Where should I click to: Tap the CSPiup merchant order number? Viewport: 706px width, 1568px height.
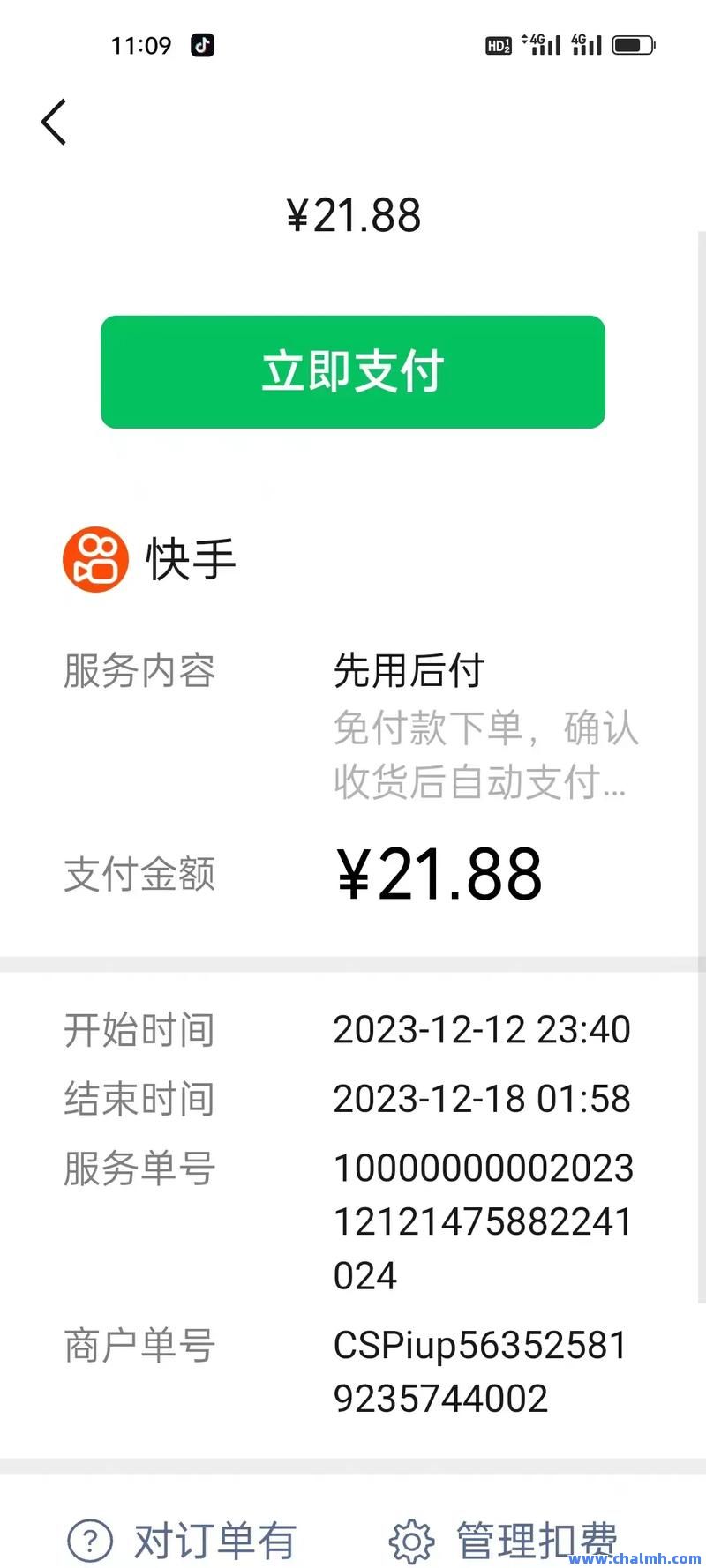tap(481, 1371)
